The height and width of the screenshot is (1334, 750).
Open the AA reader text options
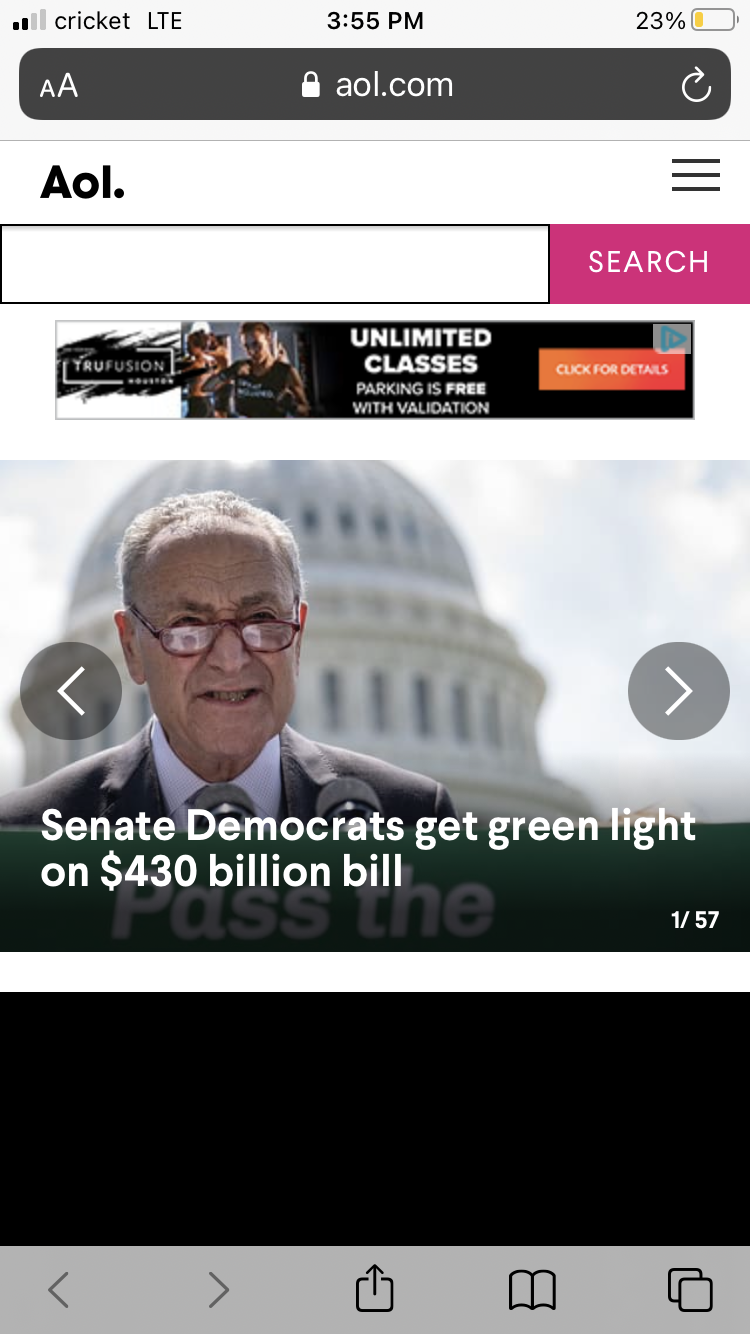(x=59, y=86)
